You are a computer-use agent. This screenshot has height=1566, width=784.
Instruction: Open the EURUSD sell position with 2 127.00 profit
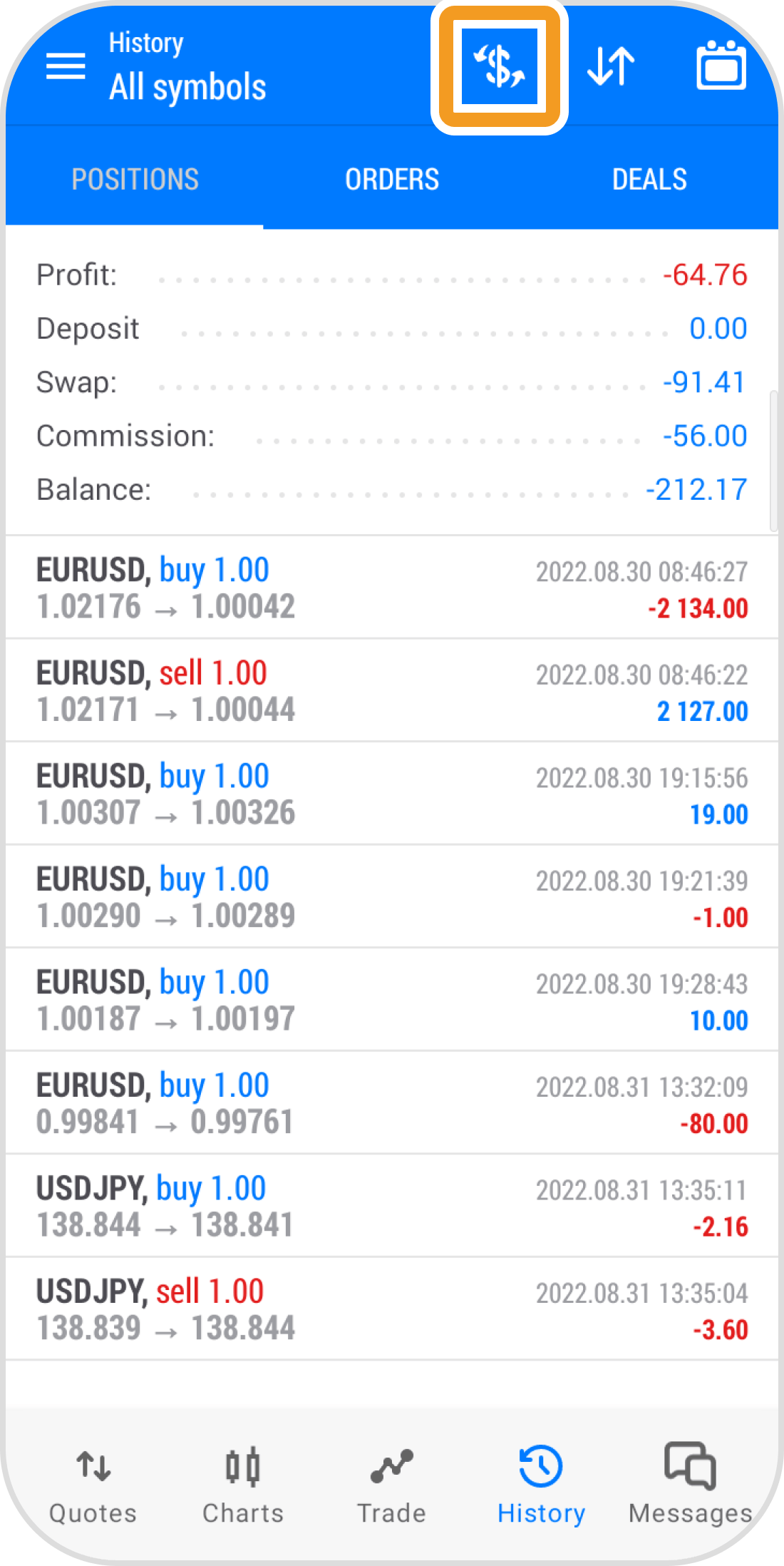[392, 691]
